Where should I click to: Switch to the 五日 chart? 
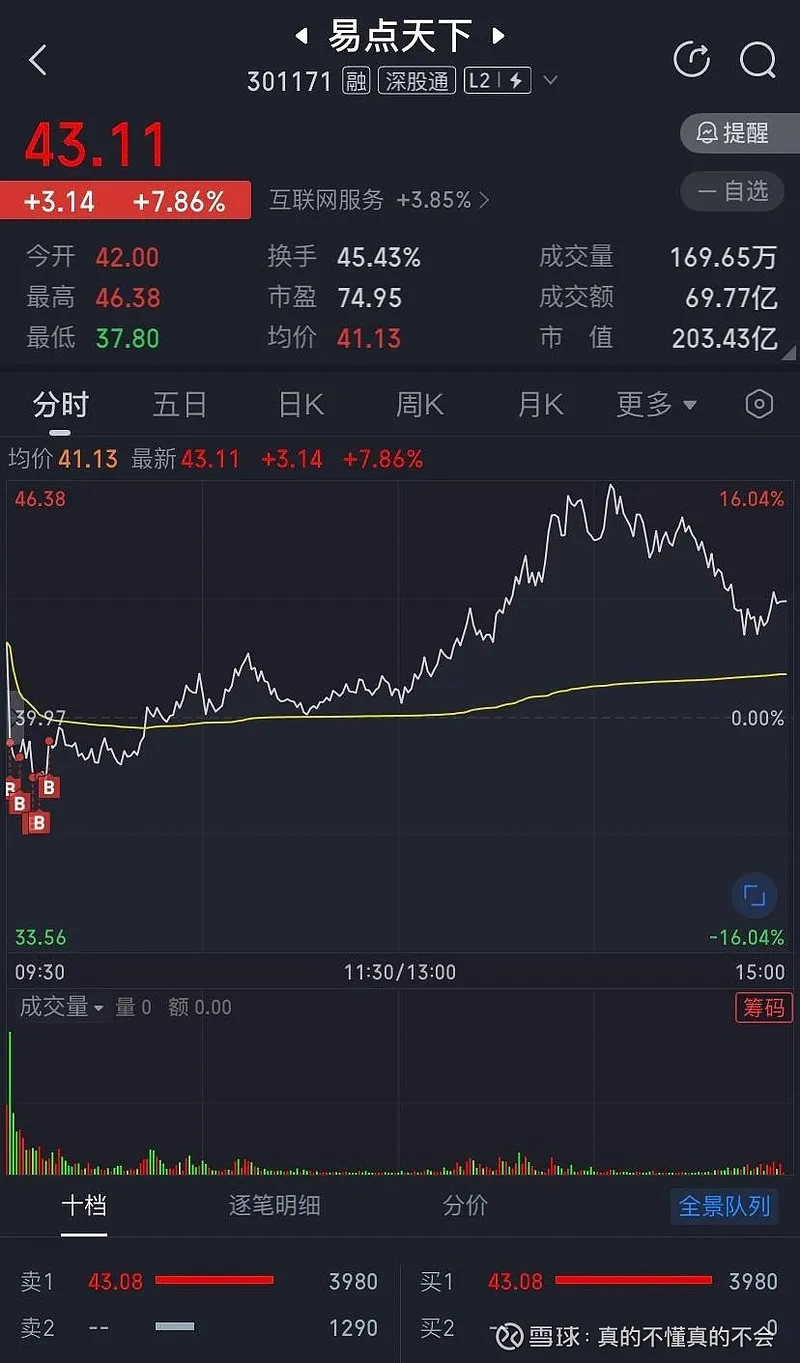click(x=179, y=405)
